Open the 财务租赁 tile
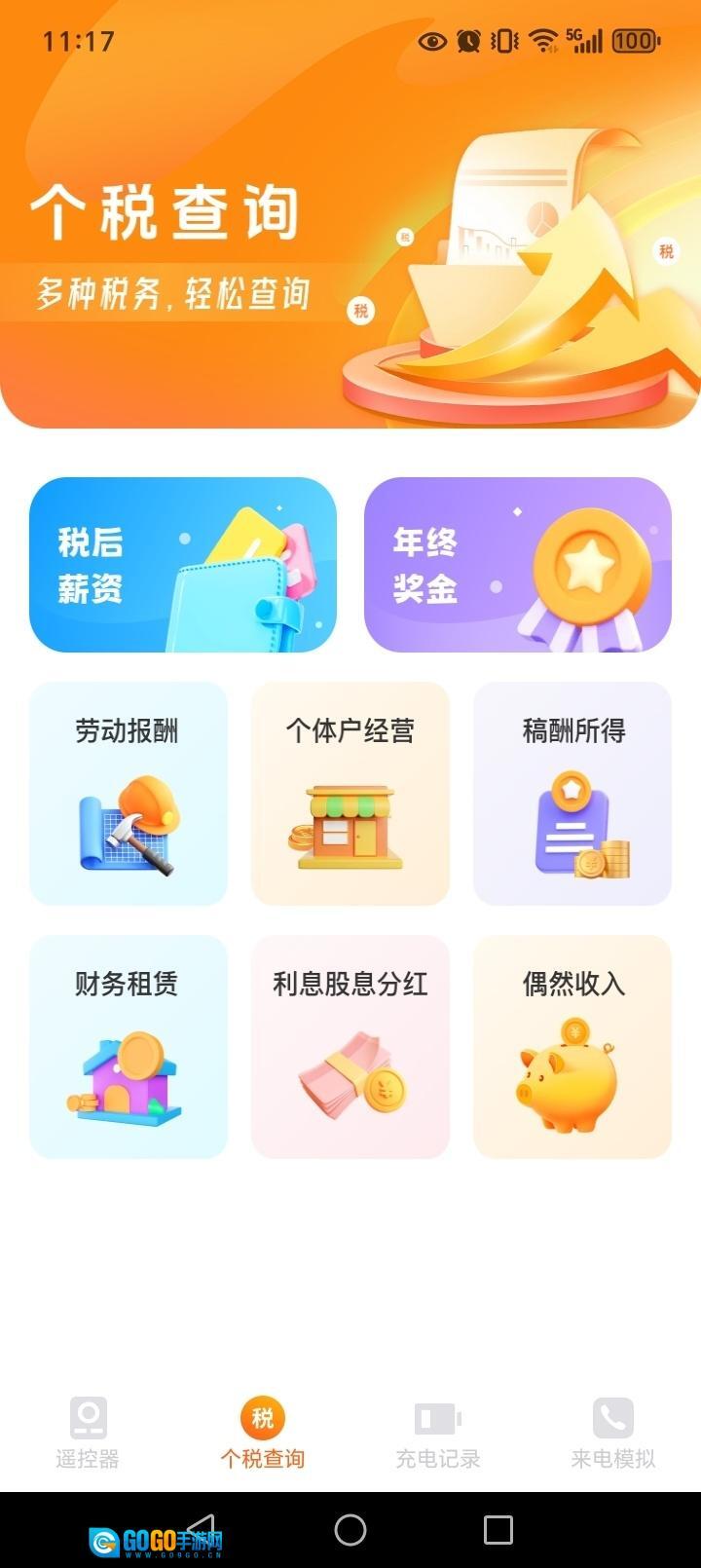 pos(129,1047)
